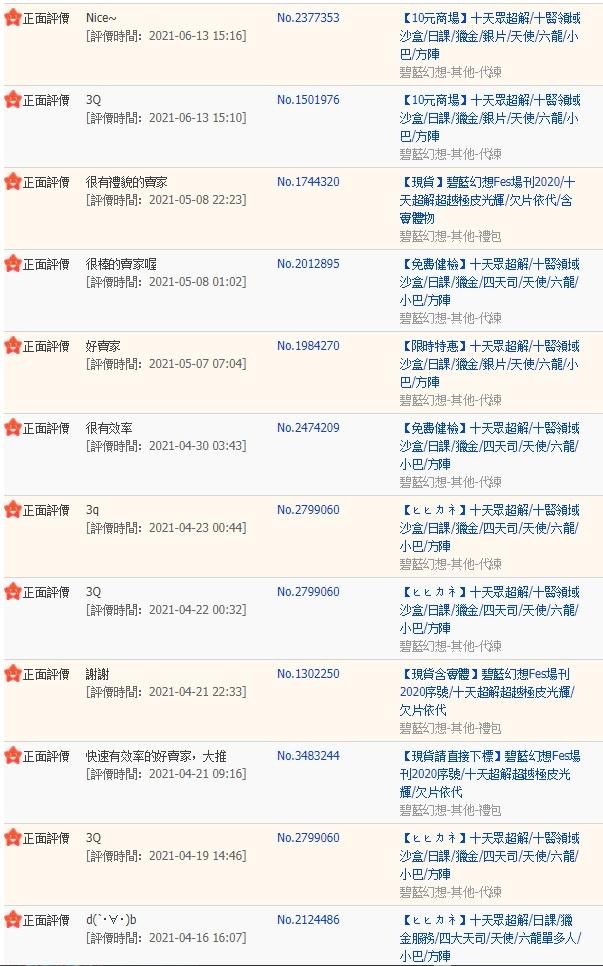Open the product title beside the Nice~ review
Screen dimensions: 603x966
coord(490,36)
